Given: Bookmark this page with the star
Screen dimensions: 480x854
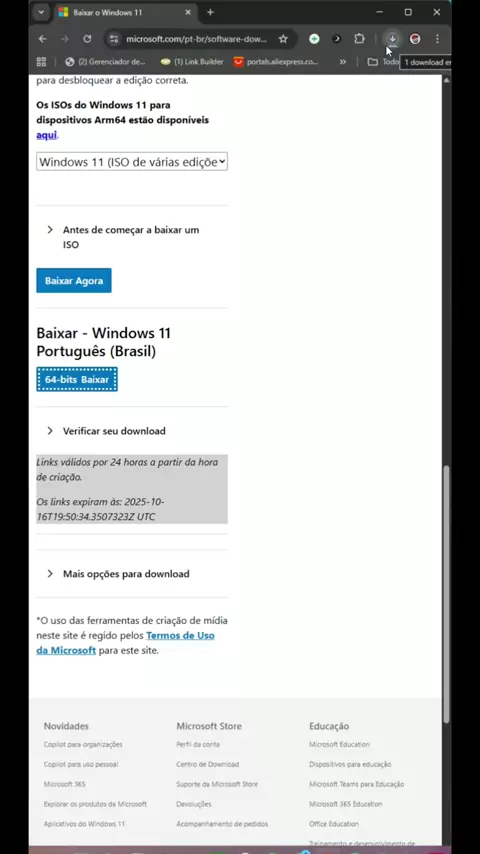Looking at the screenshot, I should pyautogui.click(x=283, y=39).
